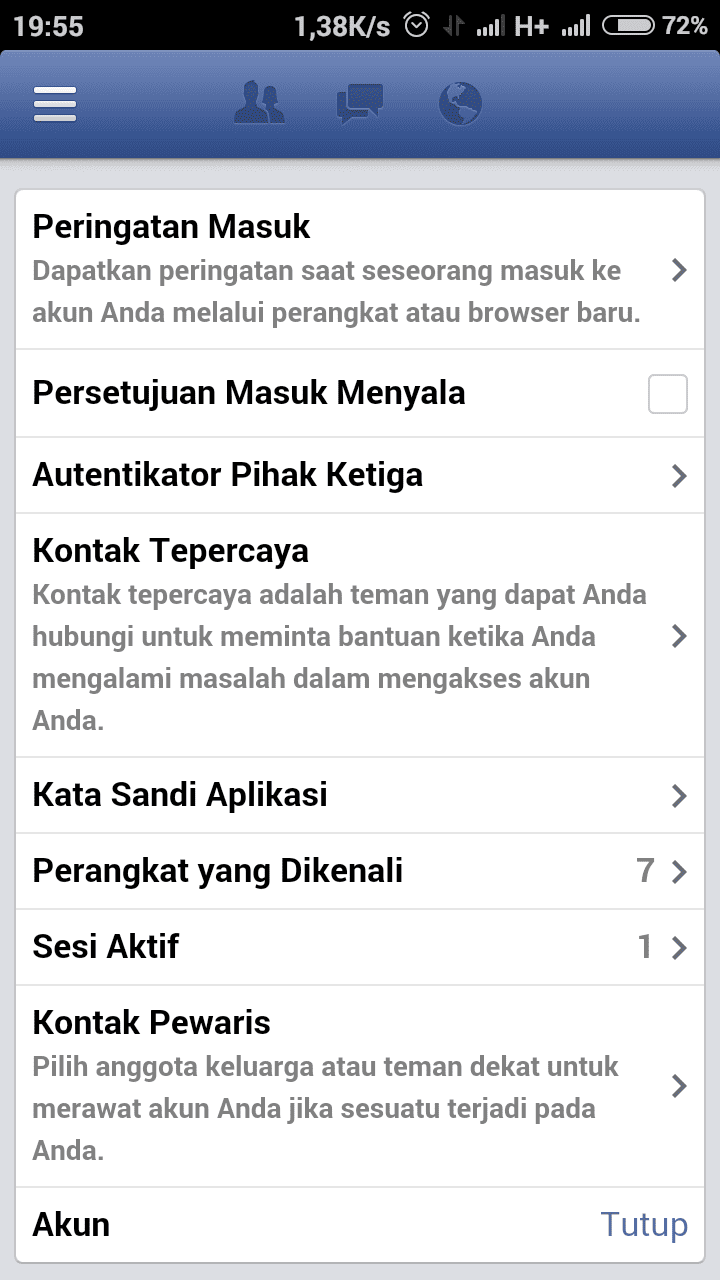This screenshot has height=1280, width=720.
Task: Check the Persetujuan Masuk Menyala box
Action: (668, 394)
